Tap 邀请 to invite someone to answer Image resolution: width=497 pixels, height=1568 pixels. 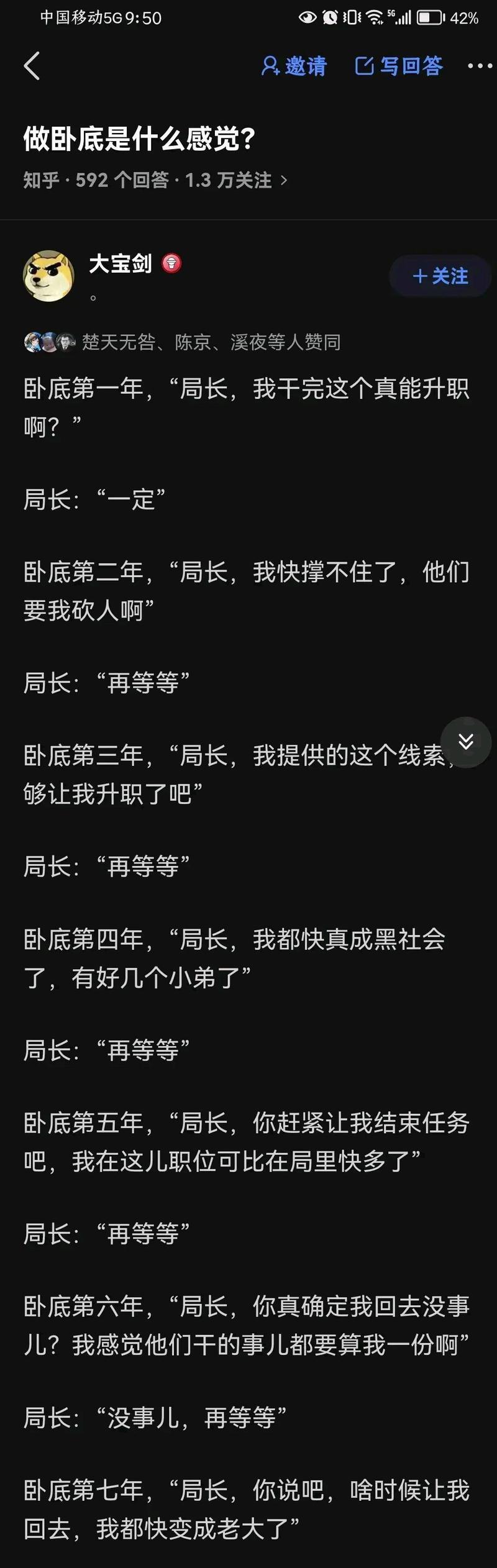tap(294, 66)
